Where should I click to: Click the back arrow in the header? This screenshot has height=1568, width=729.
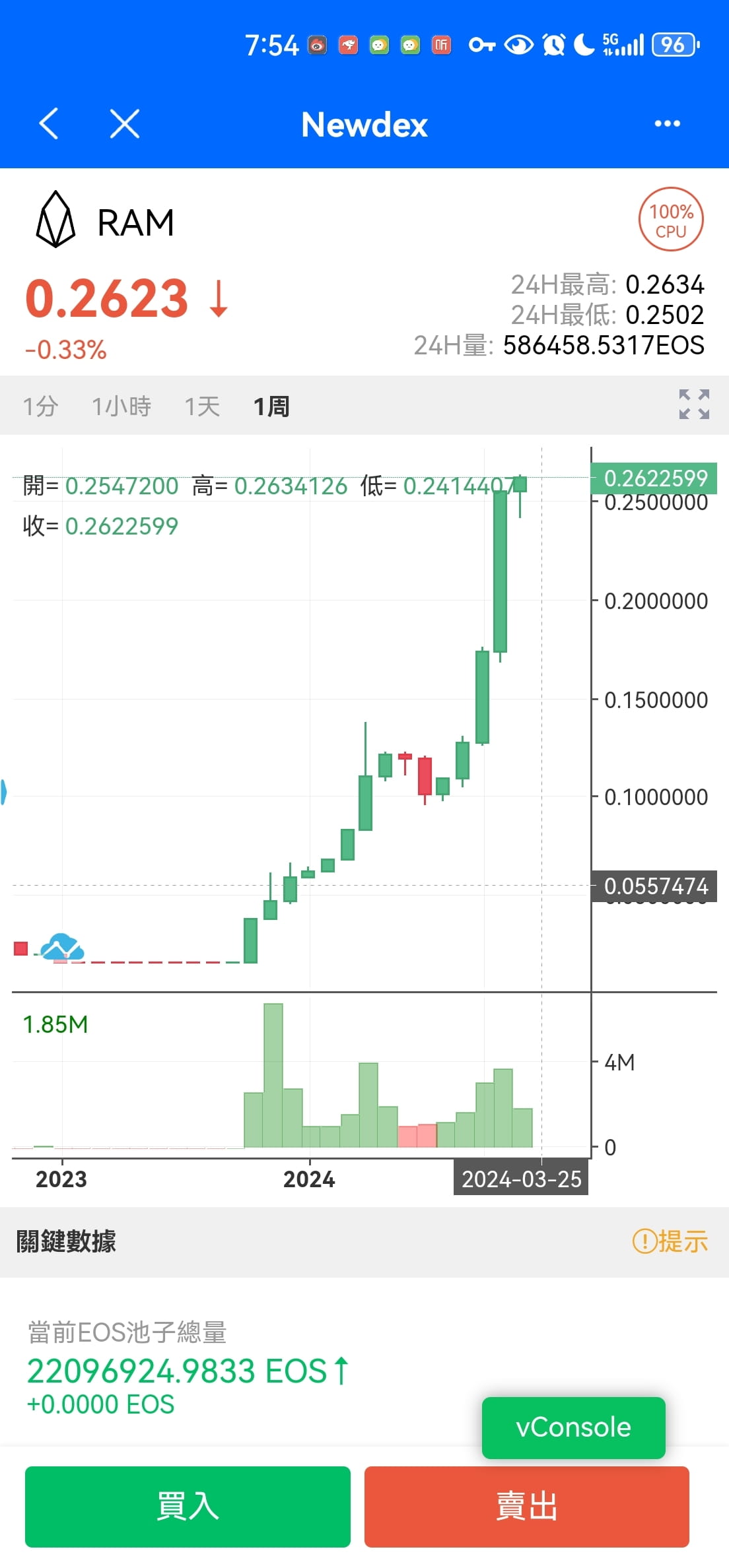tap(50, 124)
